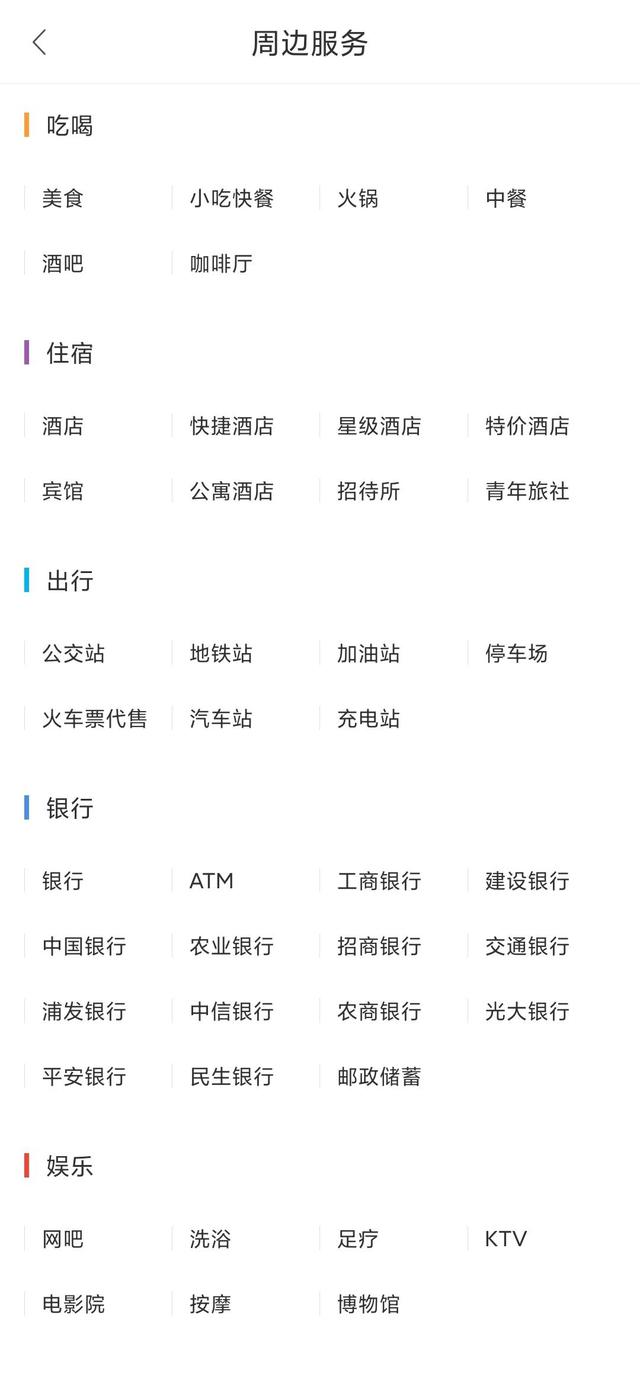Choose 博物馆 option
640x1376 pixels.
click(x=369, y=1304)
